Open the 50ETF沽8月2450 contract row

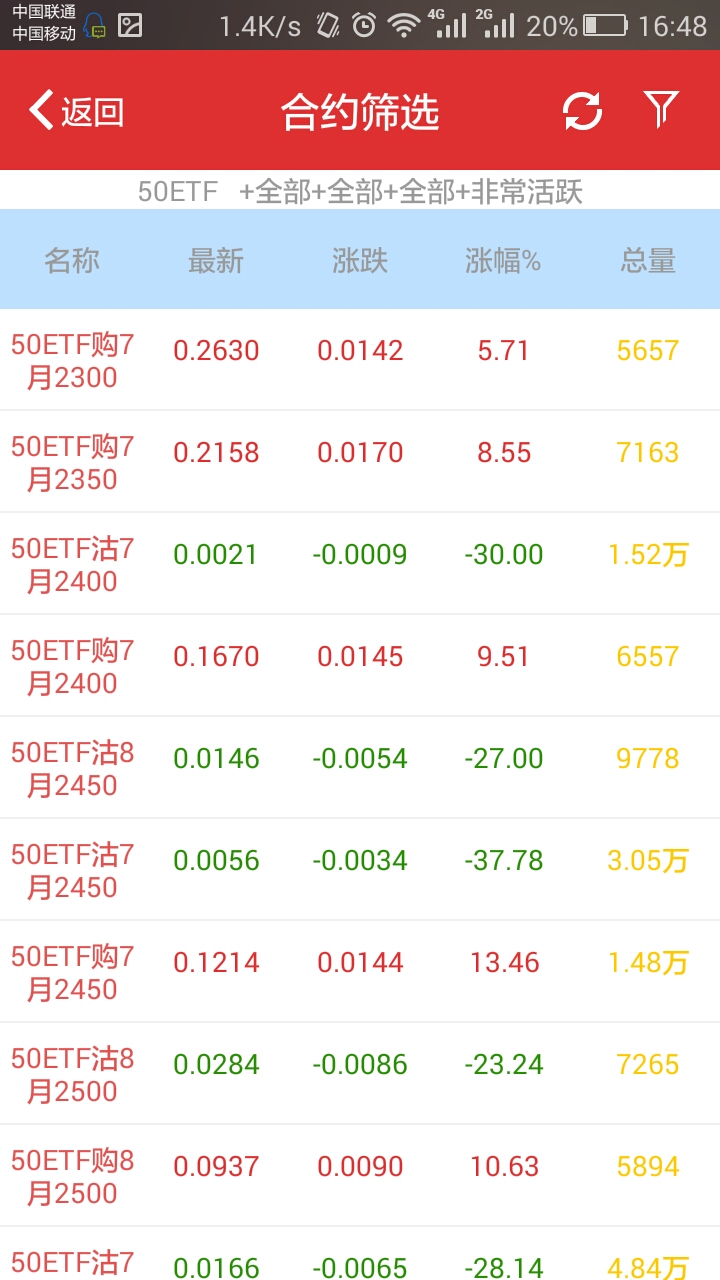click(x=72, y=769)
